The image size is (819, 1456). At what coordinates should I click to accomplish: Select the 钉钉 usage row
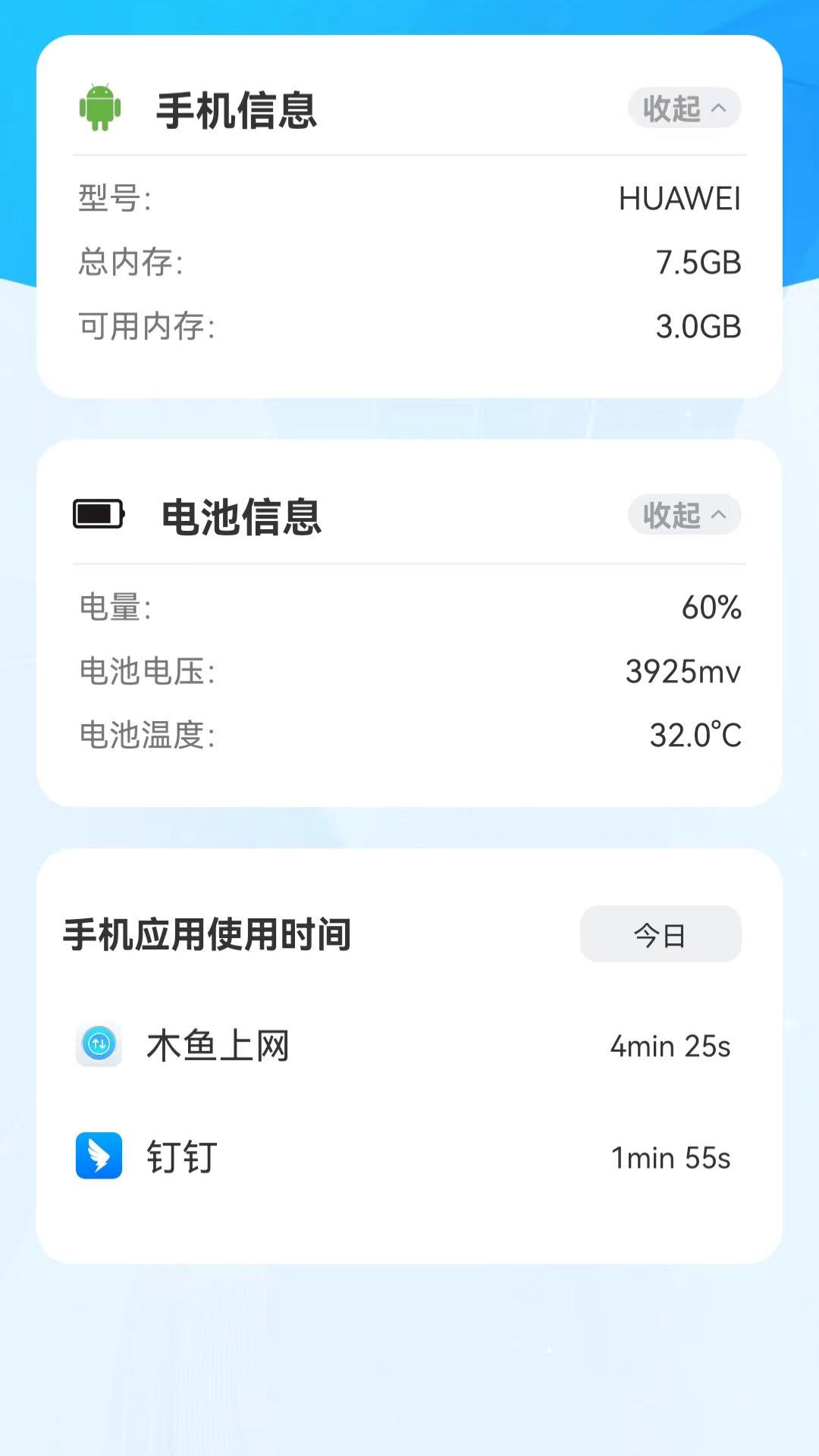[409, 1156]
